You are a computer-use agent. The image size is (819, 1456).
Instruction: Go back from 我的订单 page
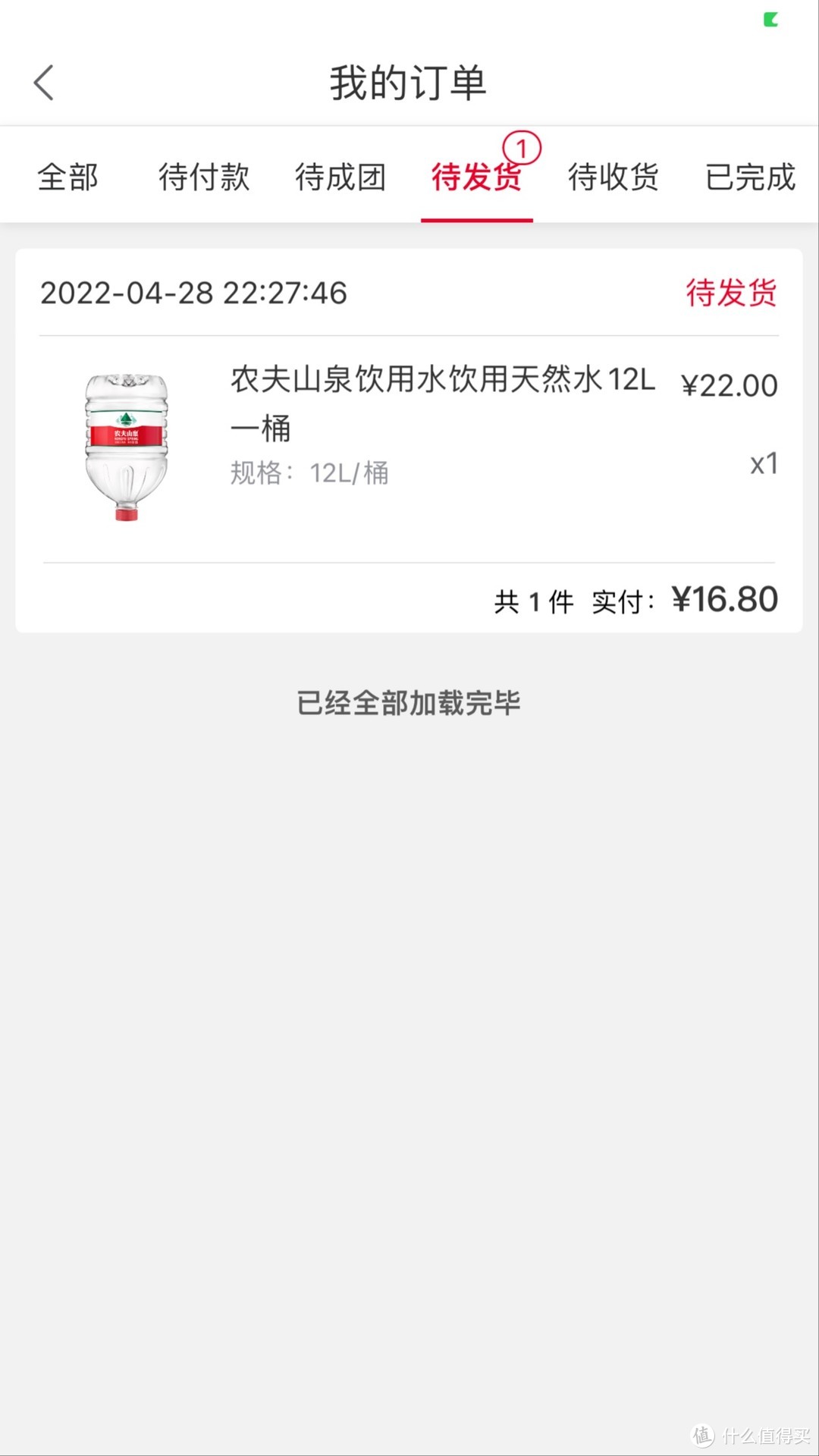point(44,82)
